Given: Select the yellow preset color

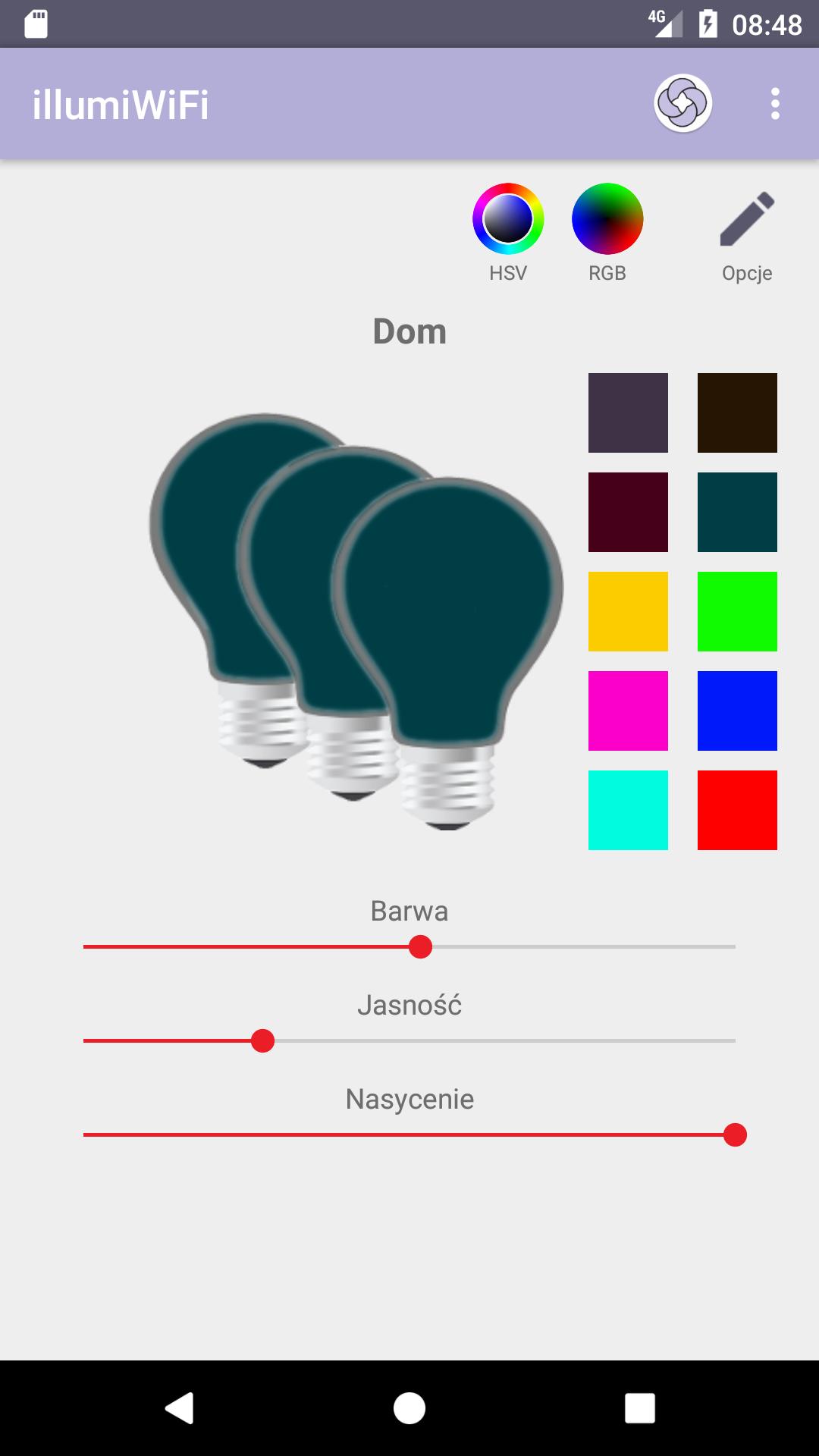Looking at the screenshot, I should (628, 611).
